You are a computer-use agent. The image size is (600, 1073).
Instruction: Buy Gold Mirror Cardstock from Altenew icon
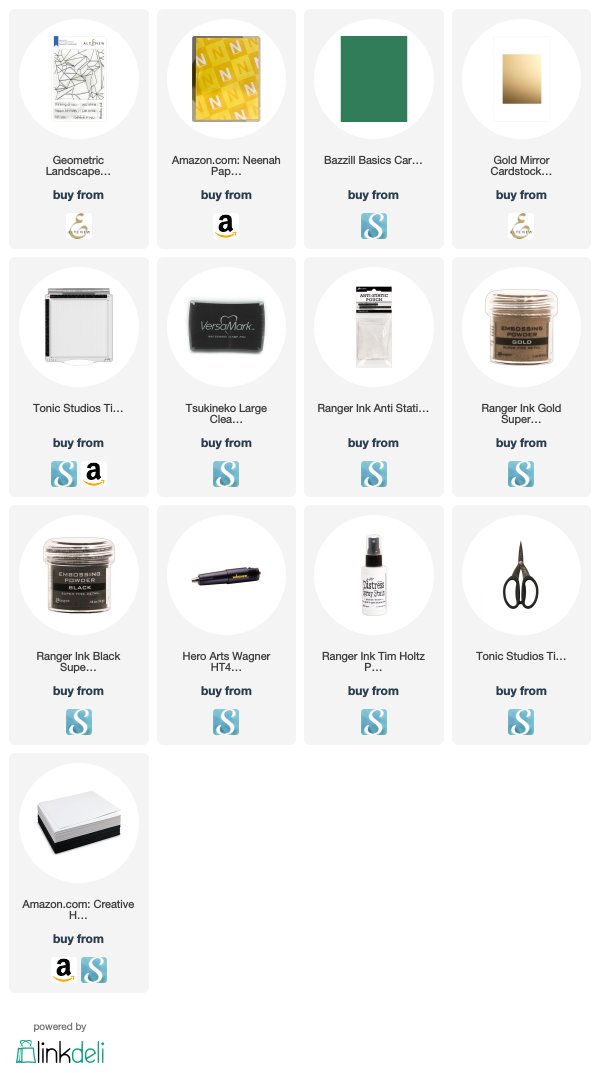tap(521, 226)
